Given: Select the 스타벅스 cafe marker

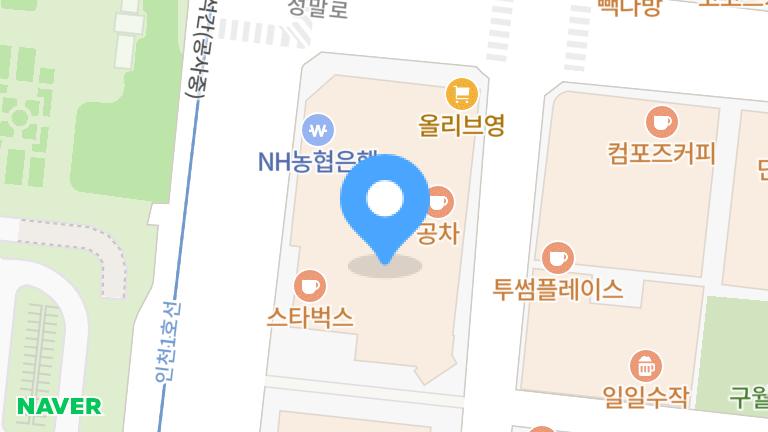Looking at the screenshot, I should pos(309,286).
